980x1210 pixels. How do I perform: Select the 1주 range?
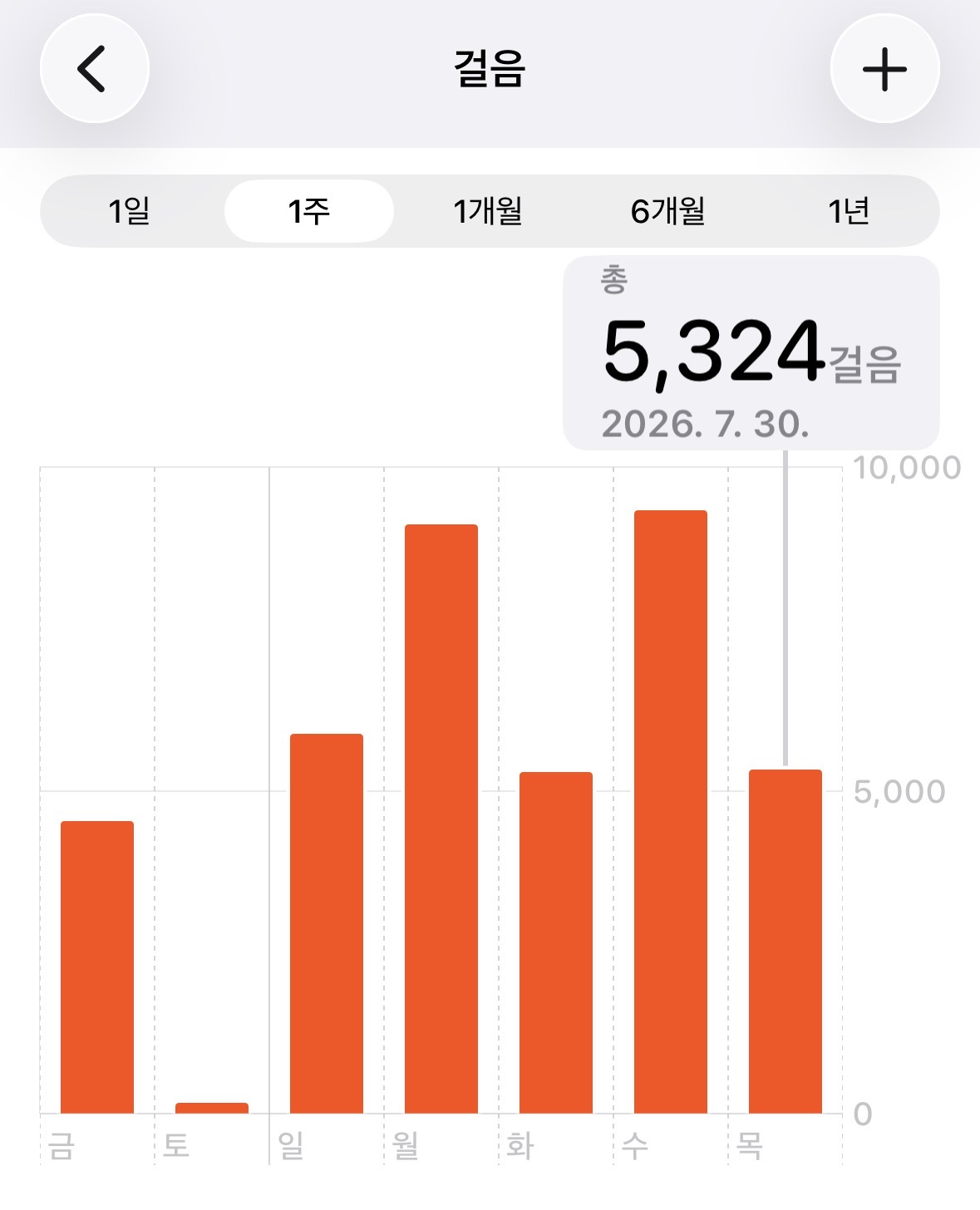[x=309, y=211]
